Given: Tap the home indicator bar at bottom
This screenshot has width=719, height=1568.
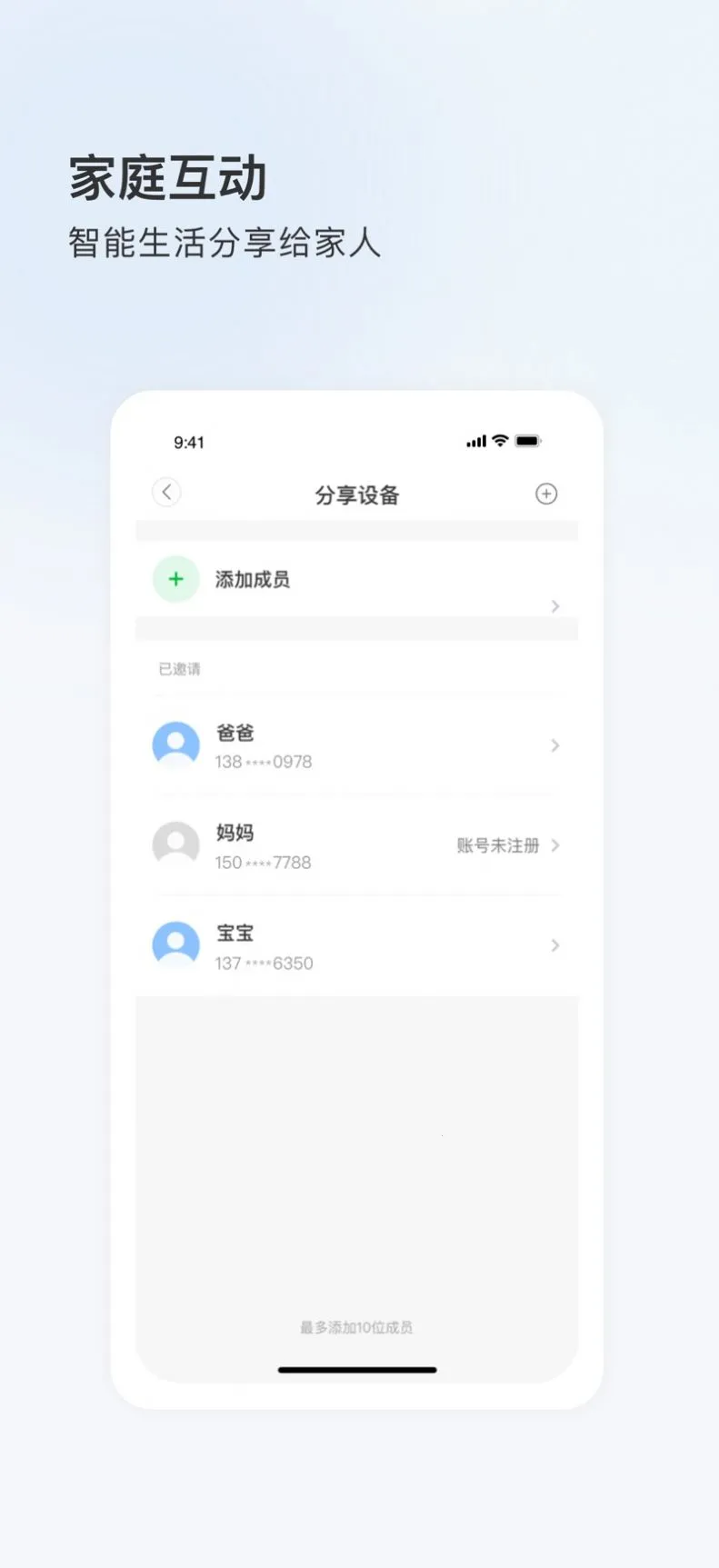Looking at the screenshot, I should (x=356, y=1370).
